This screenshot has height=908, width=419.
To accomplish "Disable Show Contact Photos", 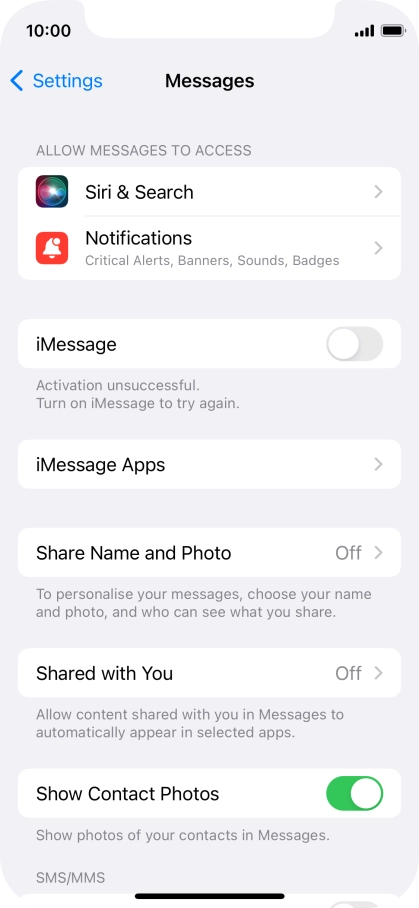I will coord(354,793).
